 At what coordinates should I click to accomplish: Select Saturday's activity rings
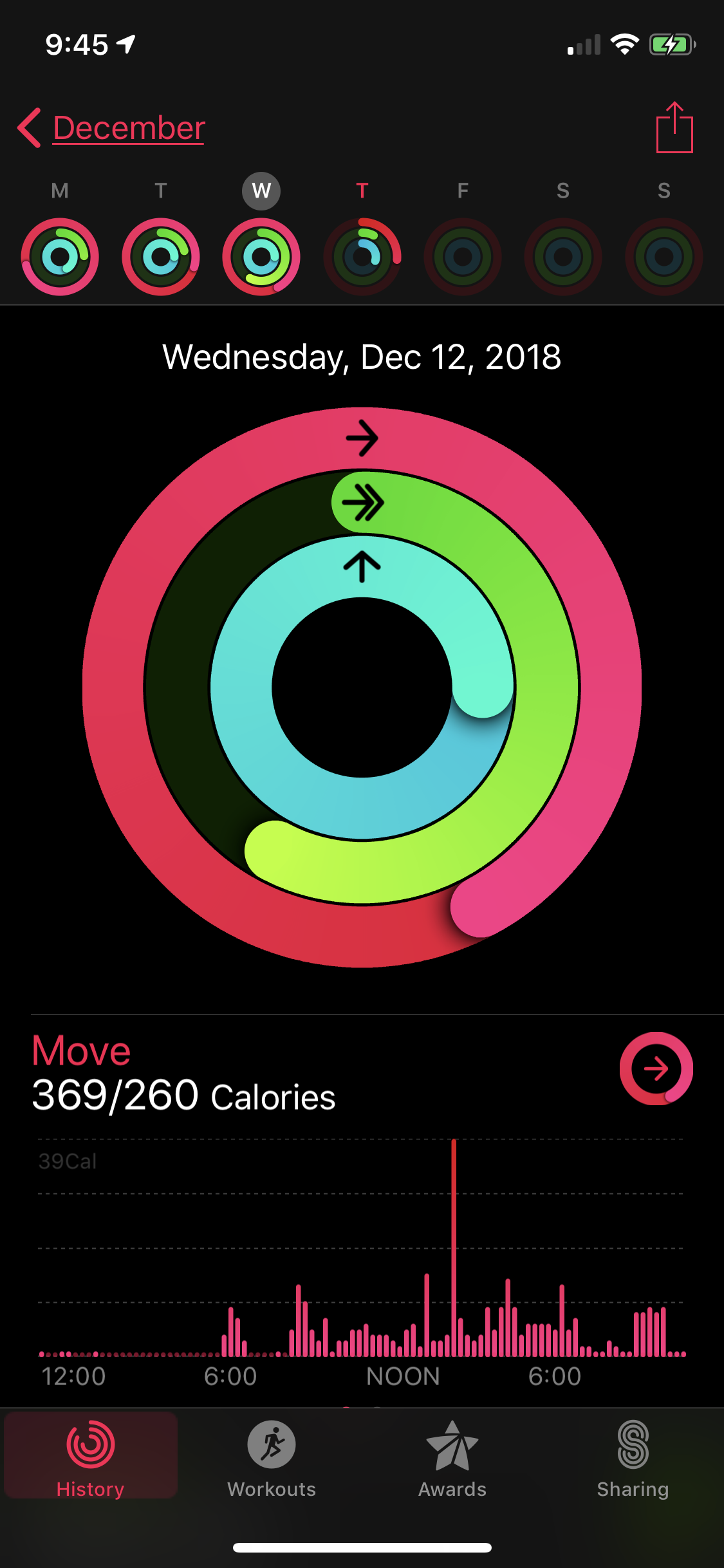[x=563, y=256]
